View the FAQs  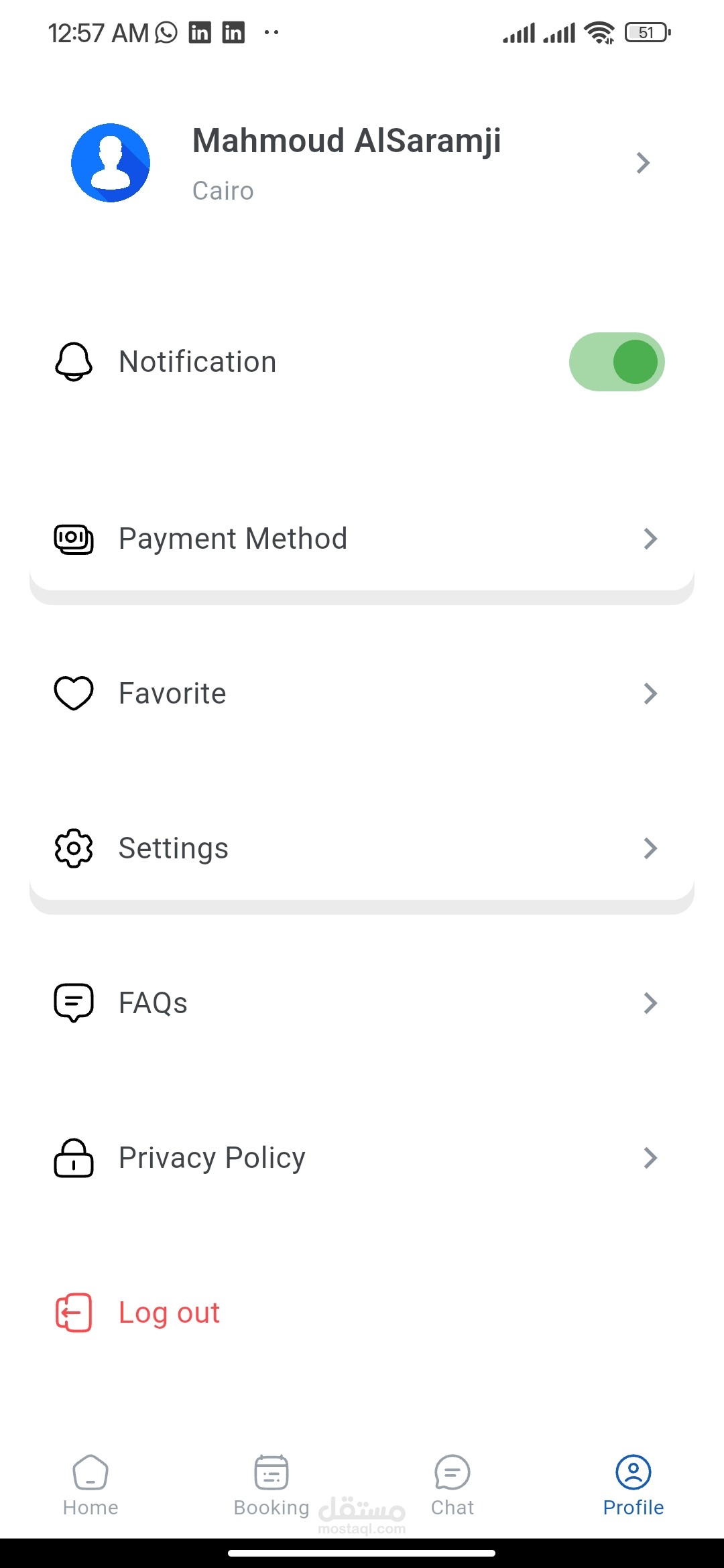362,1003
